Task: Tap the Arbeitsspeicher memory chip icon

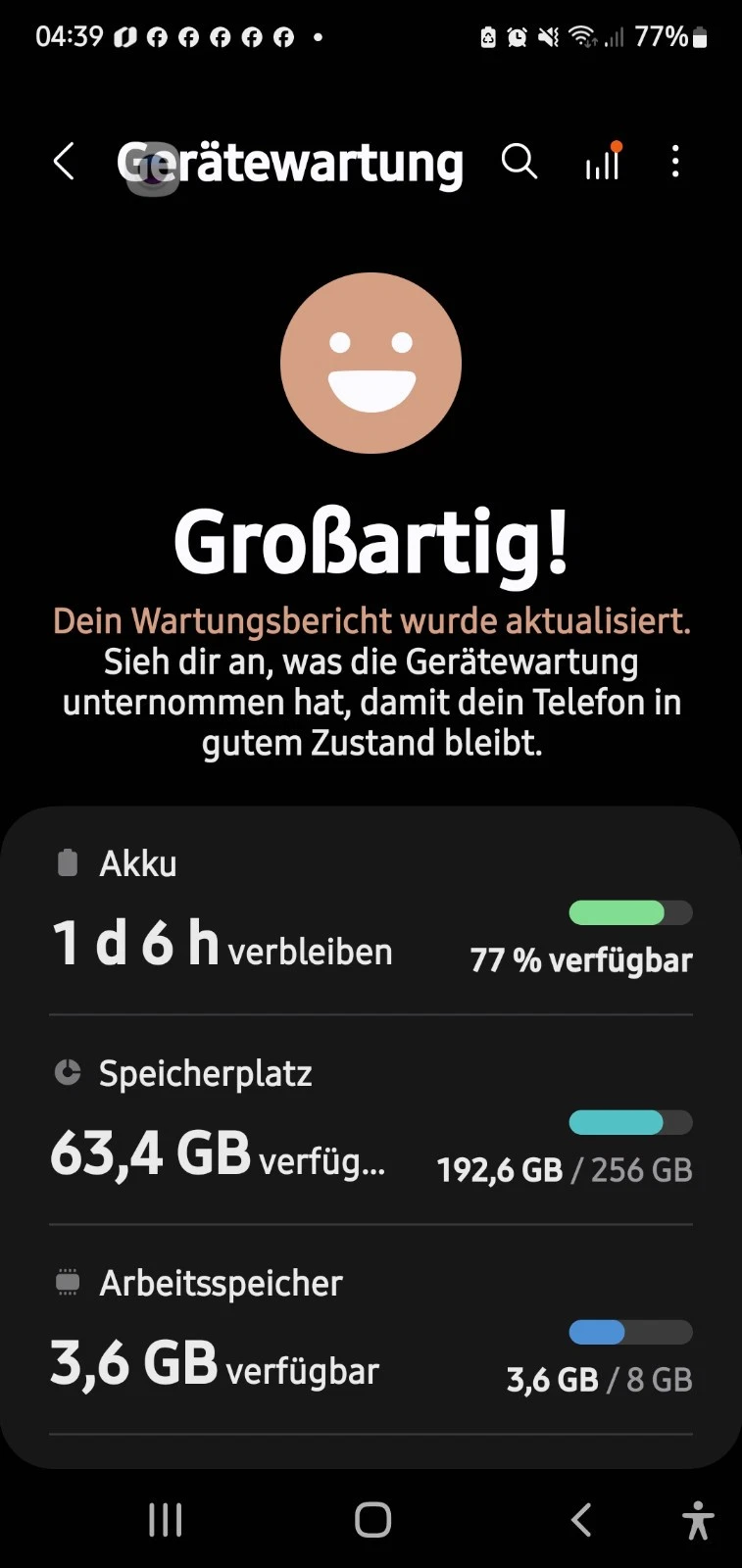Action: [66, 1282]
